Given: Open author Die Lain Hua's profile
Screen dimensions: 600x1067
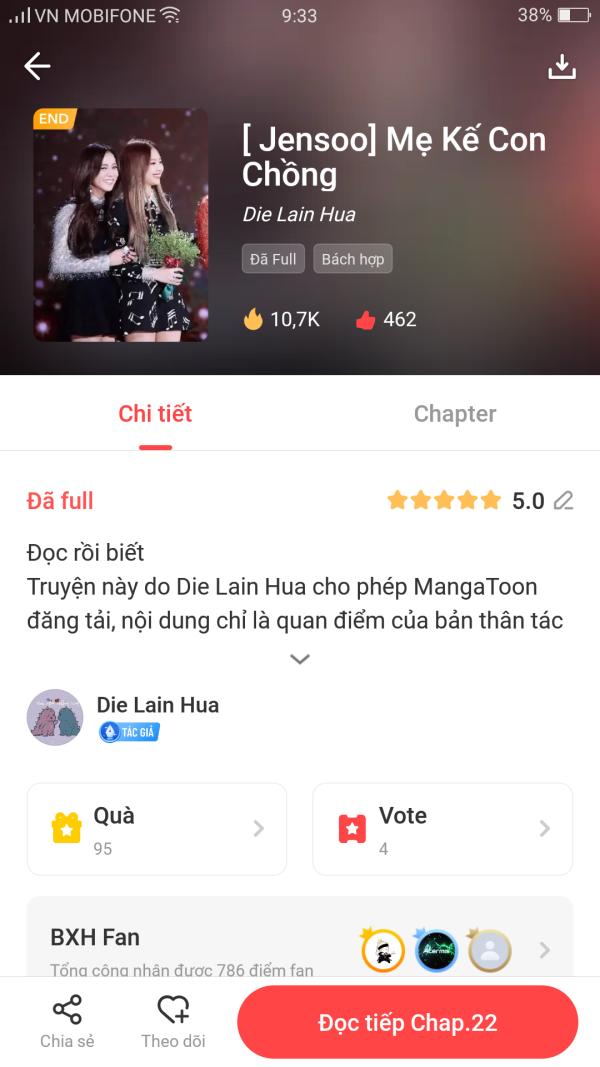Looking at the screenshot, I should [x=157, y=705].
